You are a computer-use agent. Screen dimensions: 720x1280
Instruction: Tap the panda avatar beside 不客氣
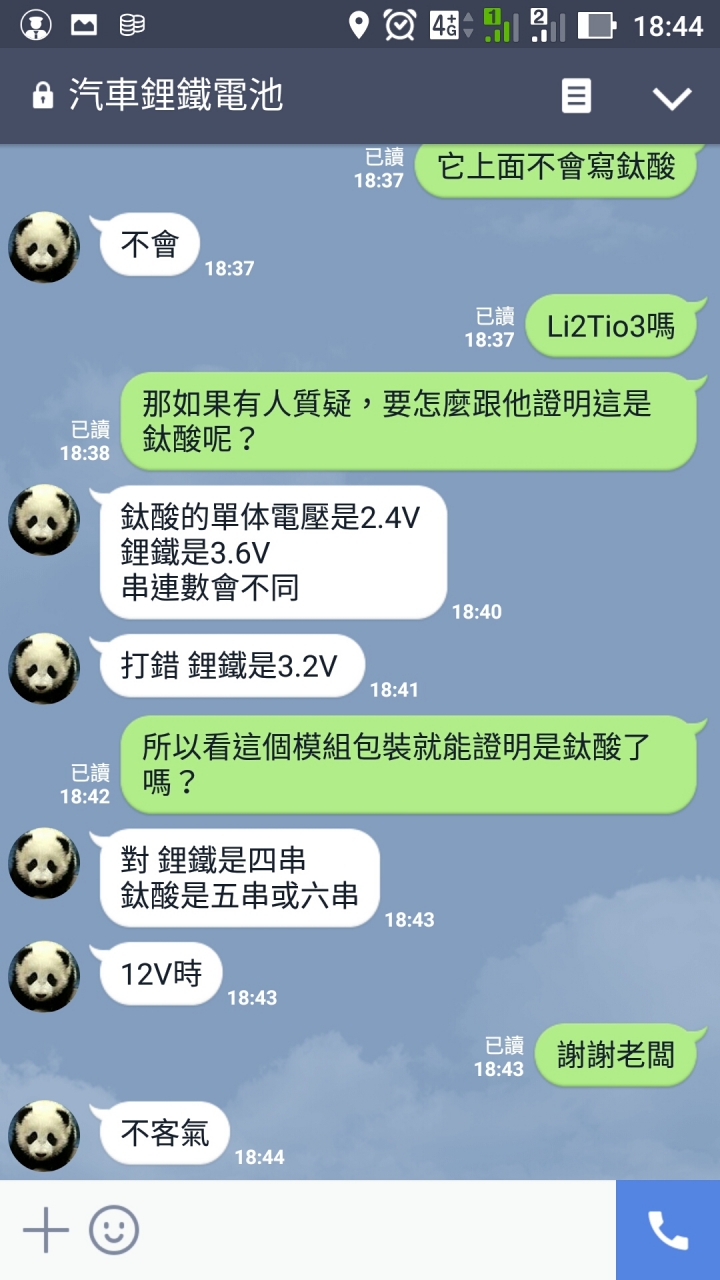point(44,1136)
